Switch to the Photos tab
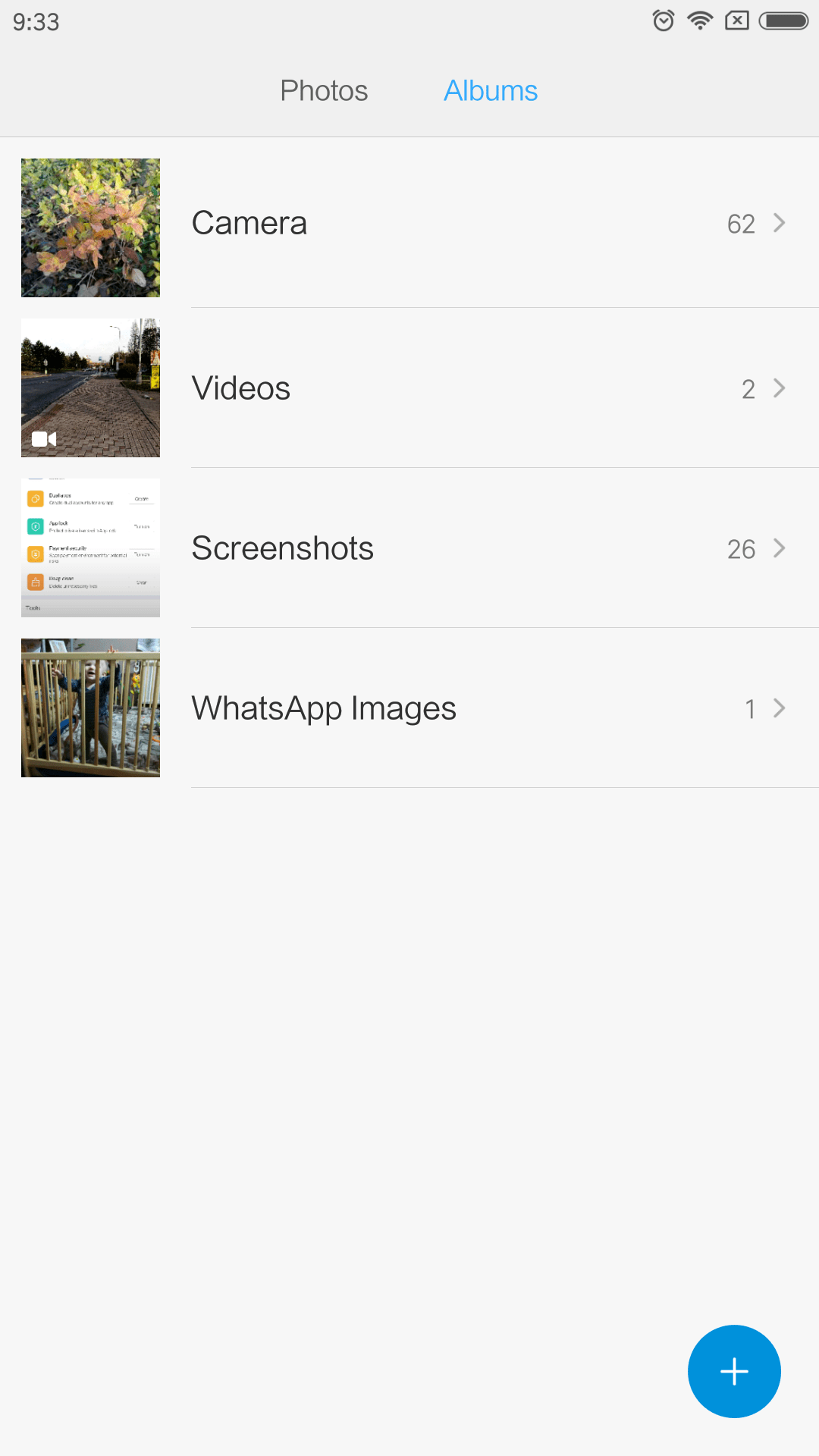819x1456 pixels. (x=324, y=91)
